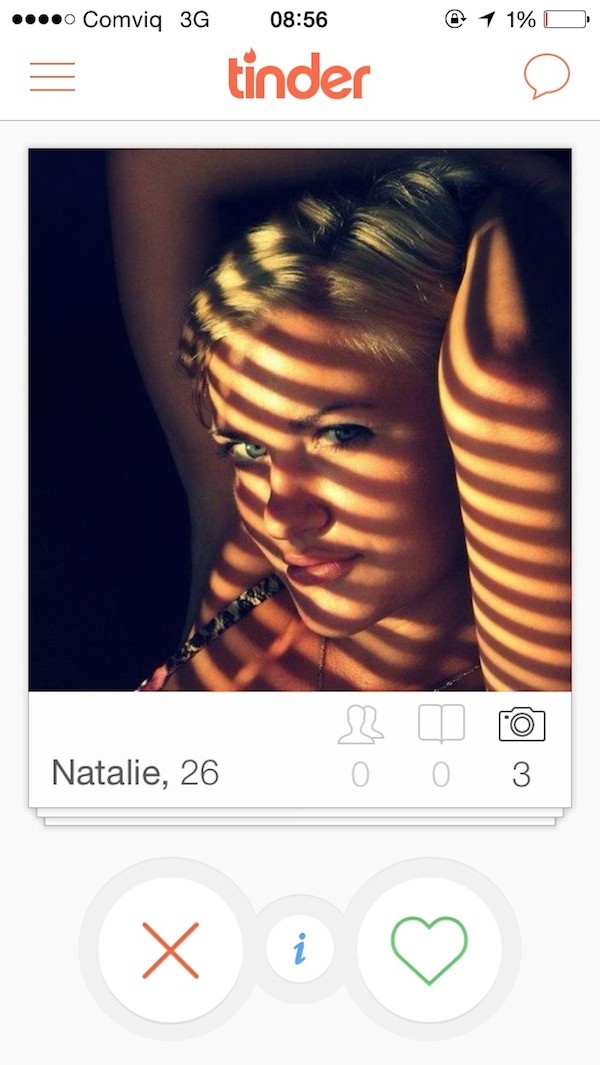Screen dimensions: 600x1065
Task: Open the hamburger menu
Action: [52, 77]
